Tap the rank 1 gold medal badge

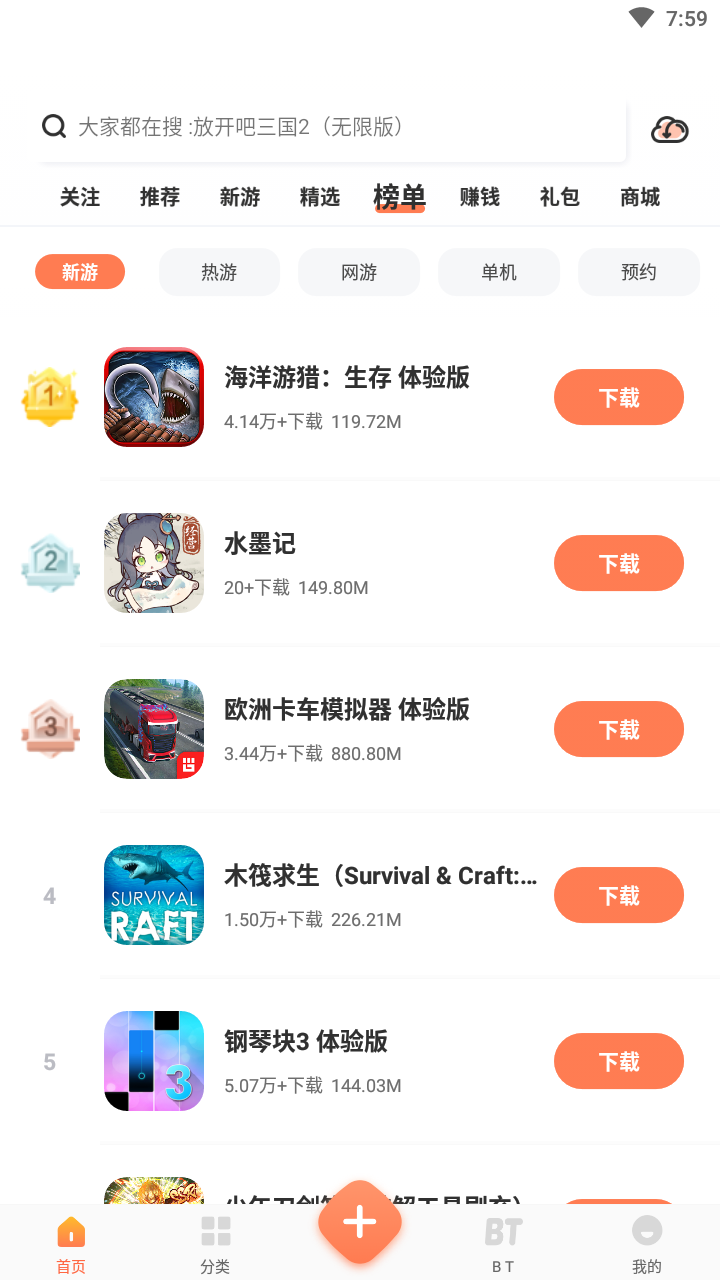pos(50,397)
